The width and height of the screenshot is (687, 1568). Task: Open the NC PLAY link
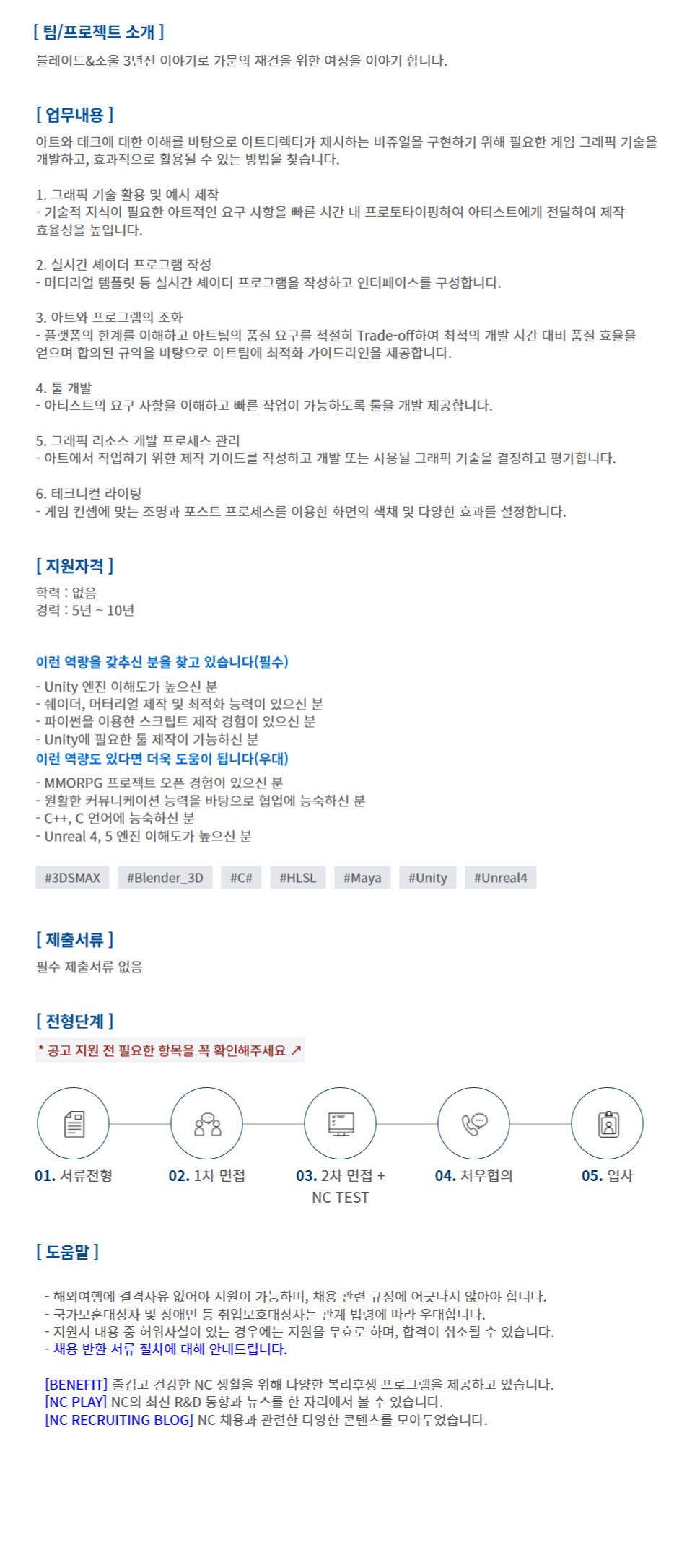pos(76,1401)
